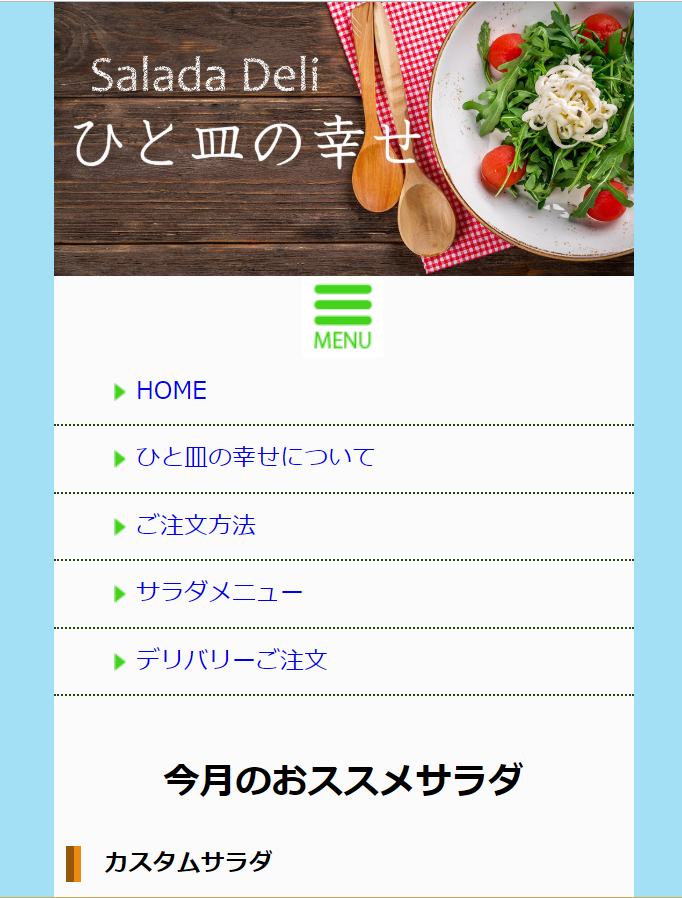Open デリバリーご注文 page
682x898 pixels.
tap(231, 660)
